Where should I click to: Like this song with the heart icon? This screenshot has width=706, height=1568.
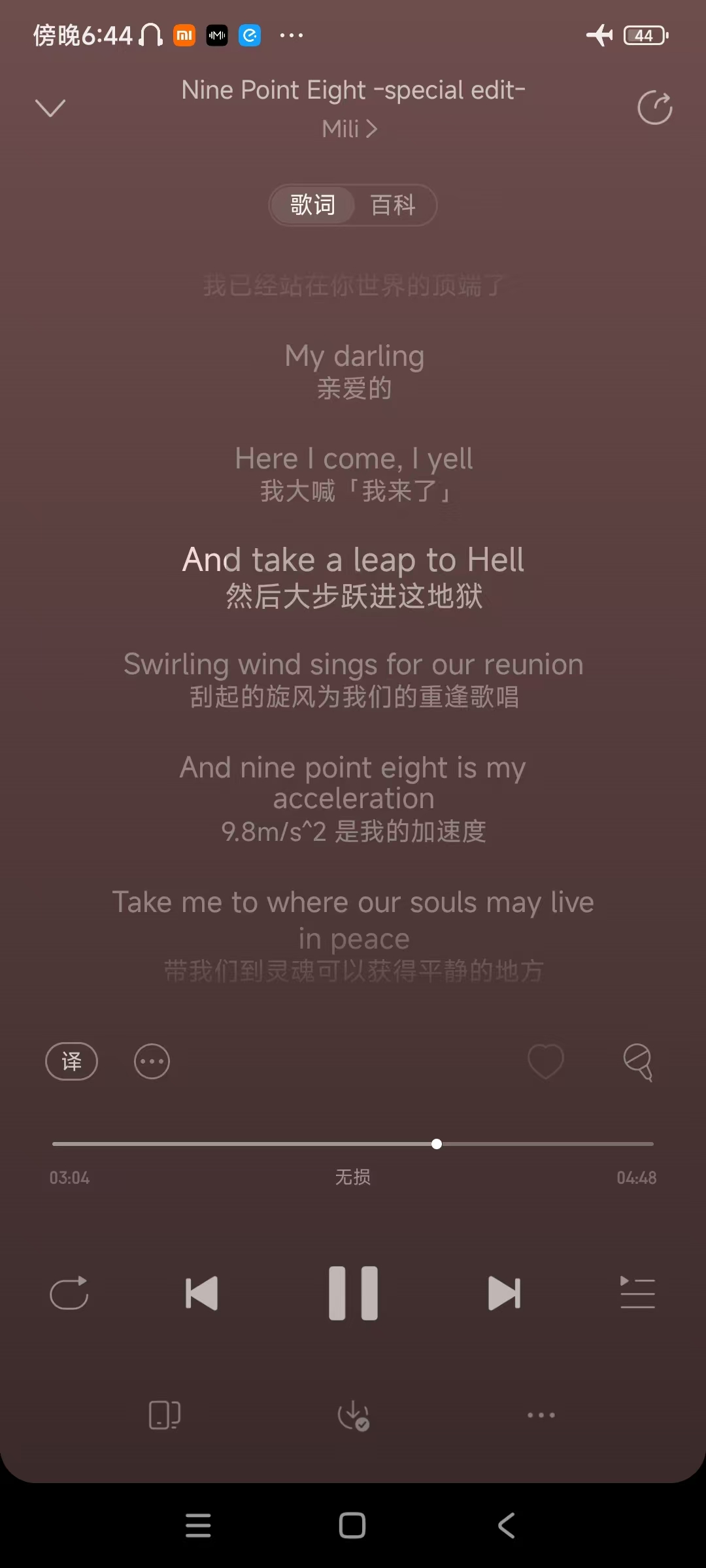tap(546, 1061)
